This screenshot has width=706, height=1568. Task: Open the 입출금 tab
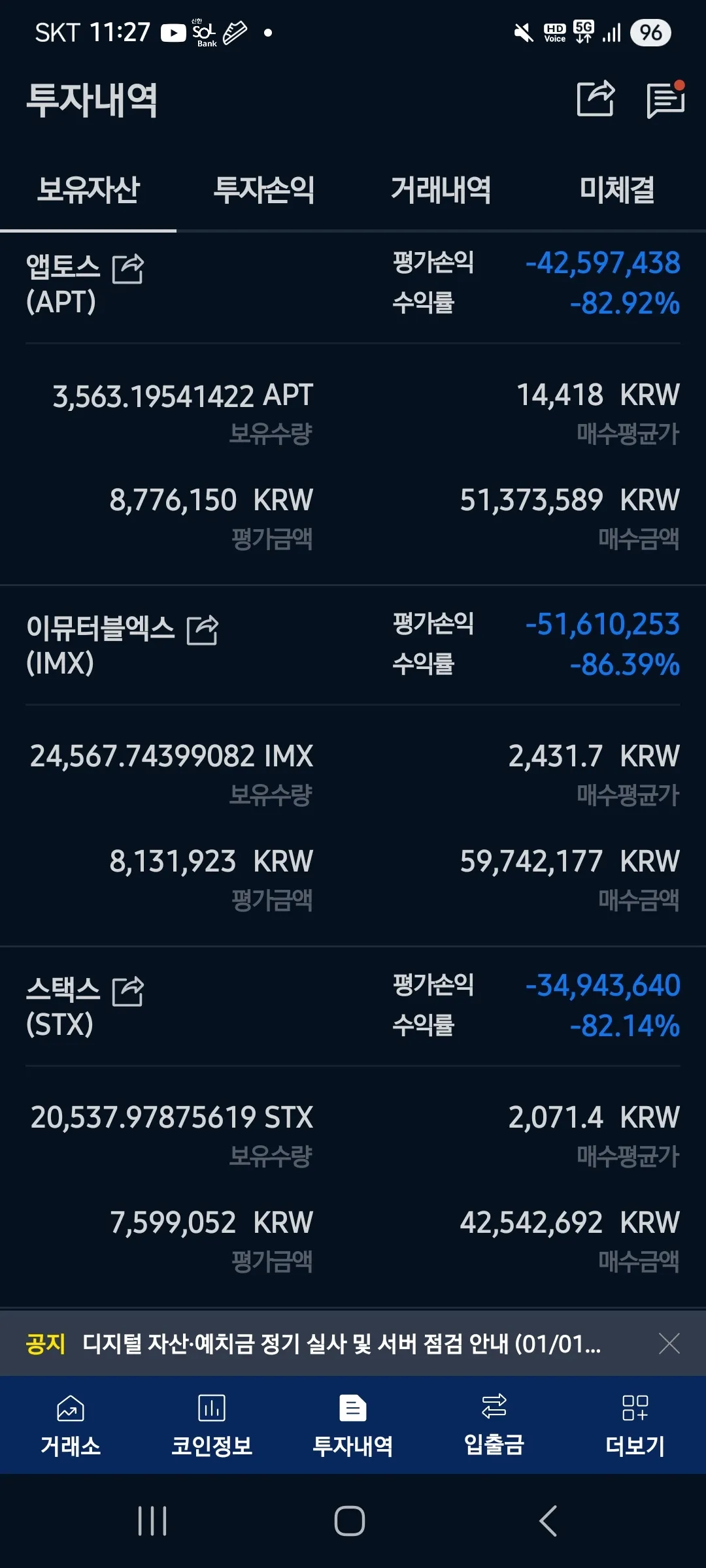tap(494, 1426)
